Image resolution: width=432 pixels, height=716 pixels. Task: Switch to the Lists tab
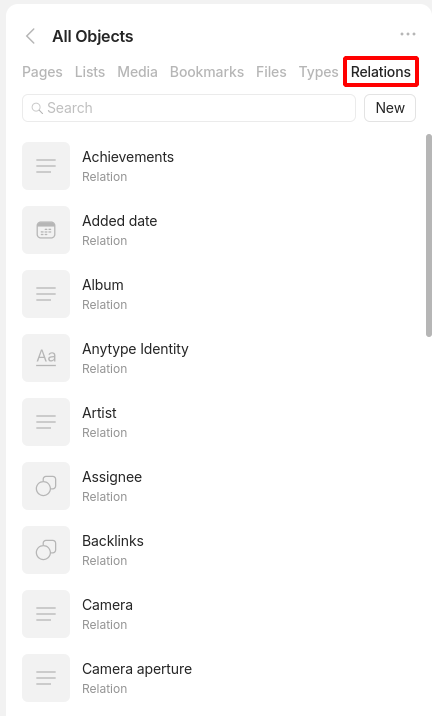click(90, 72)
